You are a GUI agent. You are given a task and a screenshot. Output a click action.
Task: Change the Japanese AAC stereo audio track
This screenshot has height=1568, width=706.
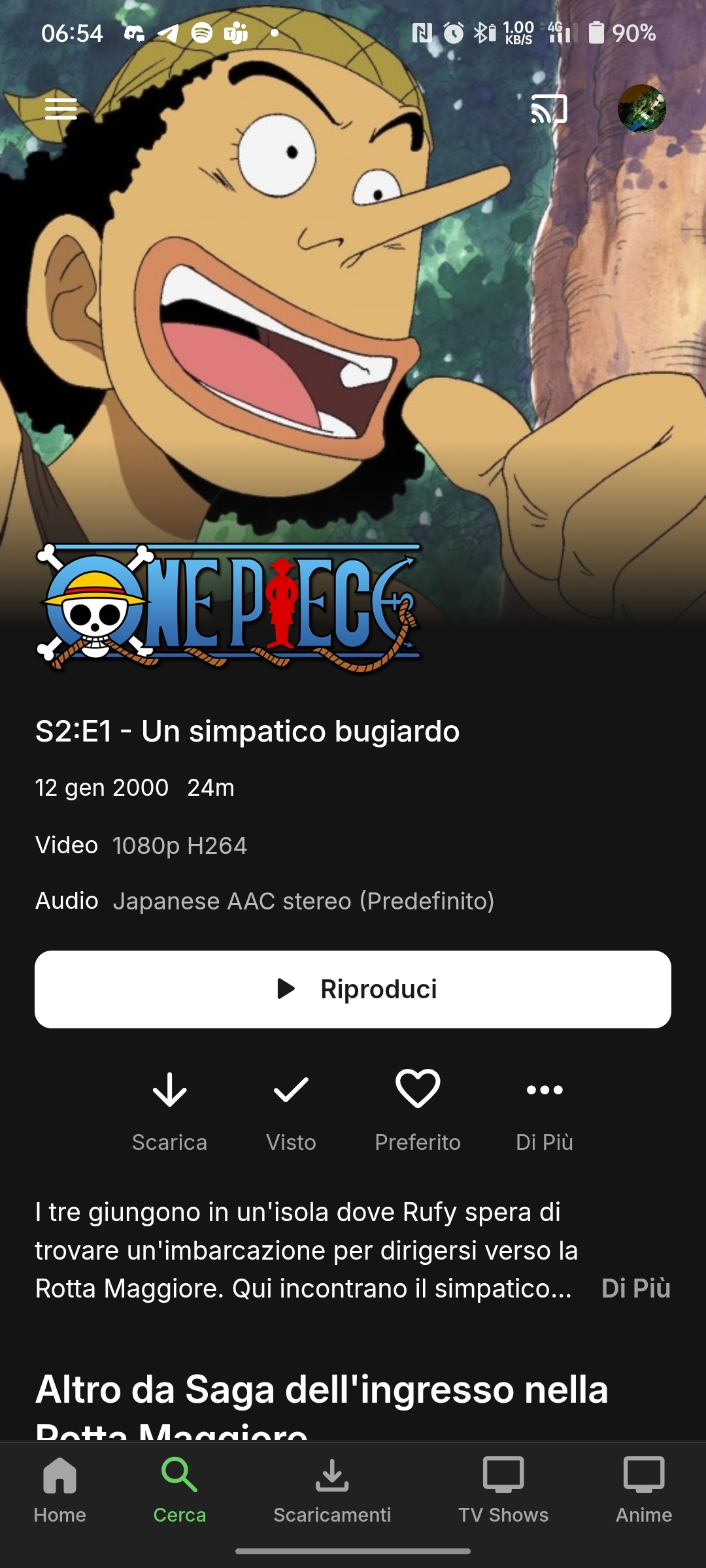pyautogui.click(x=303, y=901)
